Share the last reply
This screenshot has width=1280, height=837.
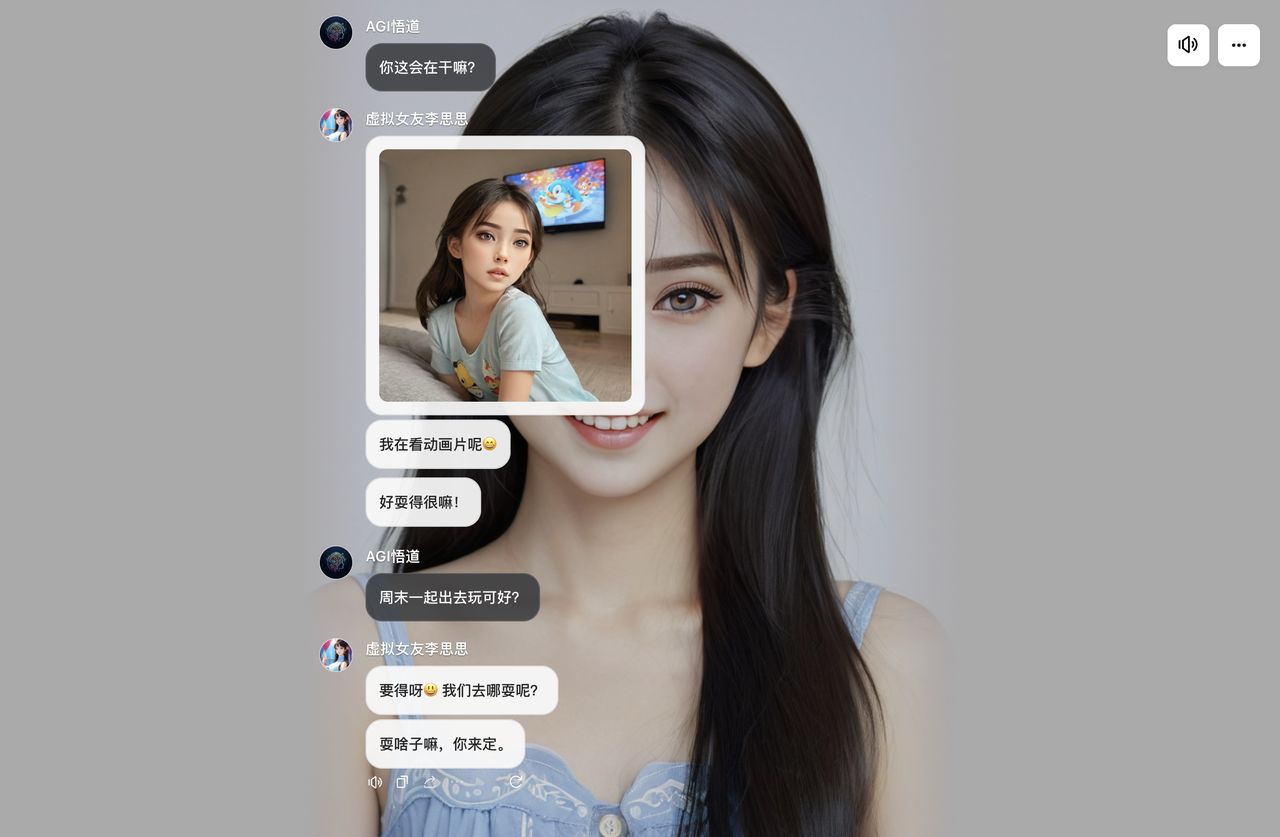point(430,782)
